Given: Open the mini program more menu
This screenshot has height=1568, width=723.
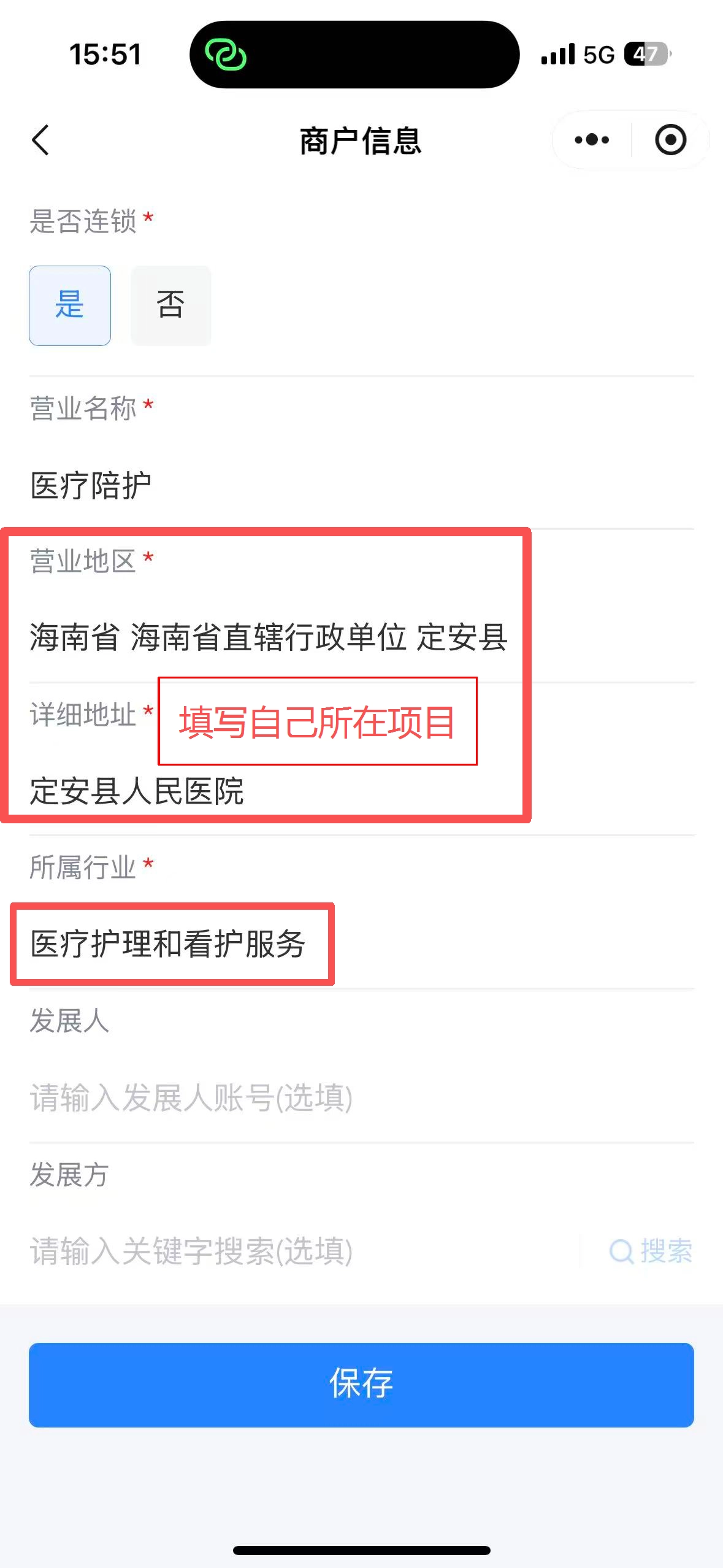Looking at the screenshot, I should point(592,140).
